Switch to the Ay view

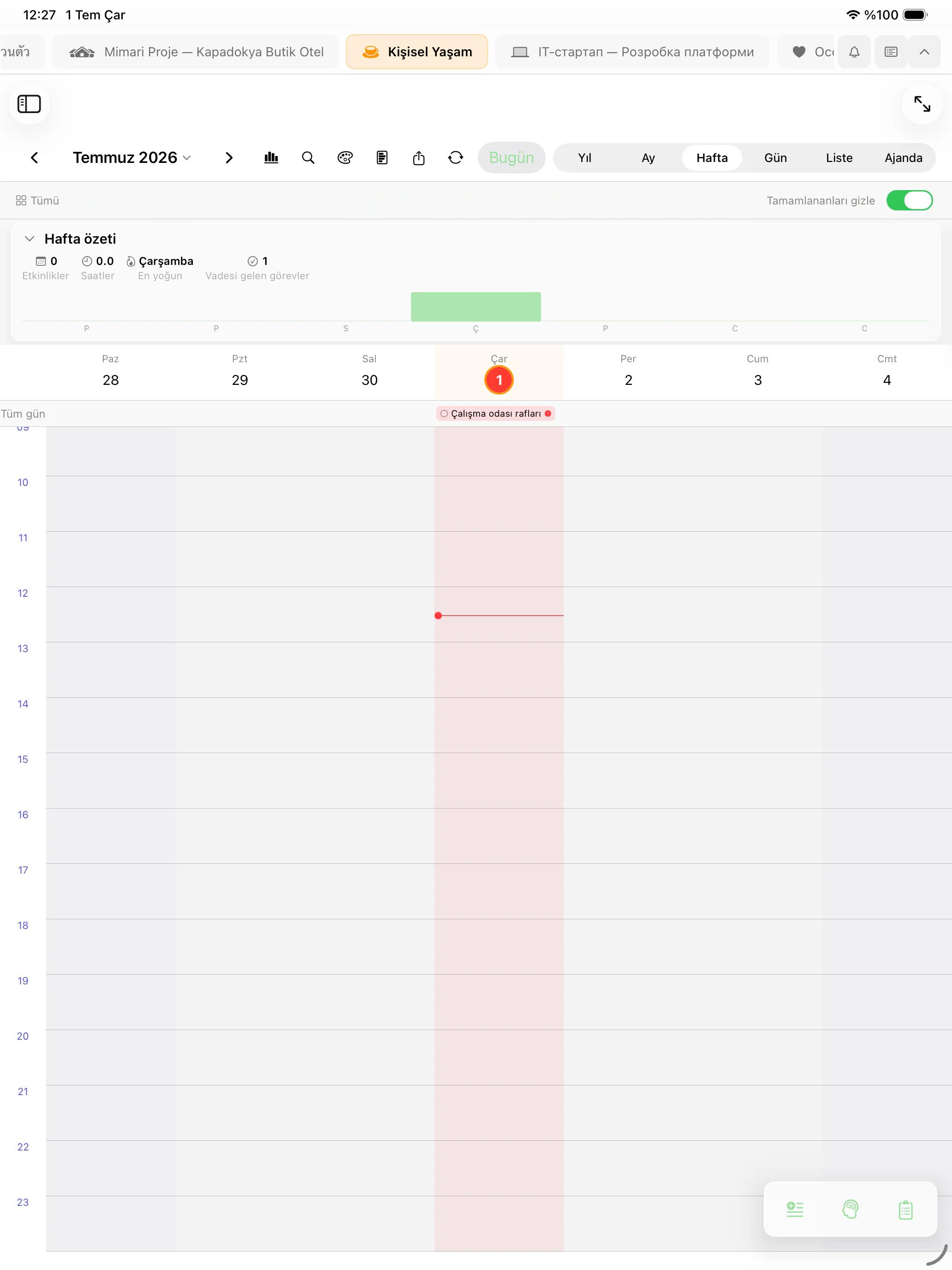point(648,158)
